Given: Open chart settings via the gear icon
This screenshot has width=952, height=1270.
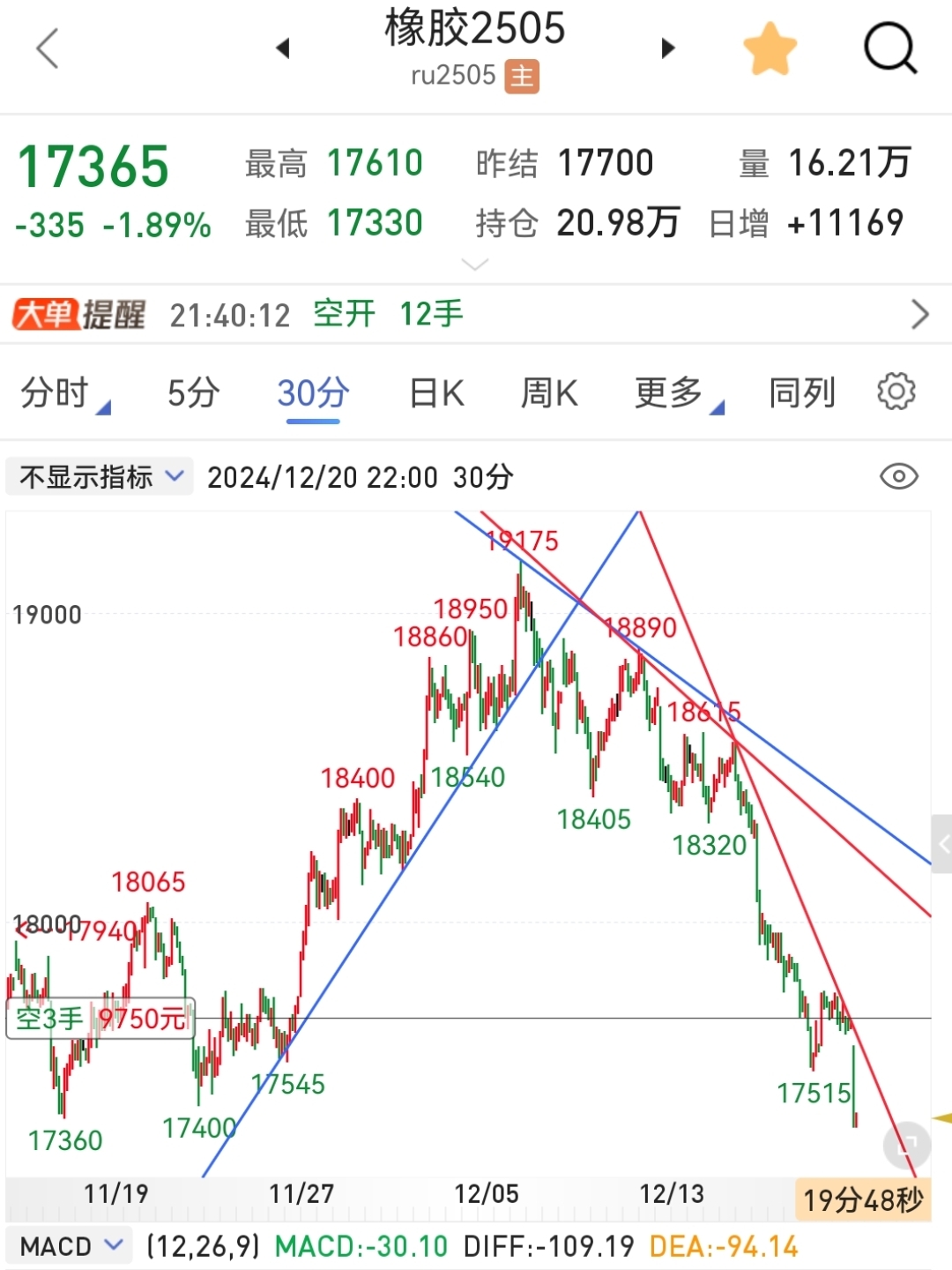Looking at the screenshot, I should (x=896, y=393).
